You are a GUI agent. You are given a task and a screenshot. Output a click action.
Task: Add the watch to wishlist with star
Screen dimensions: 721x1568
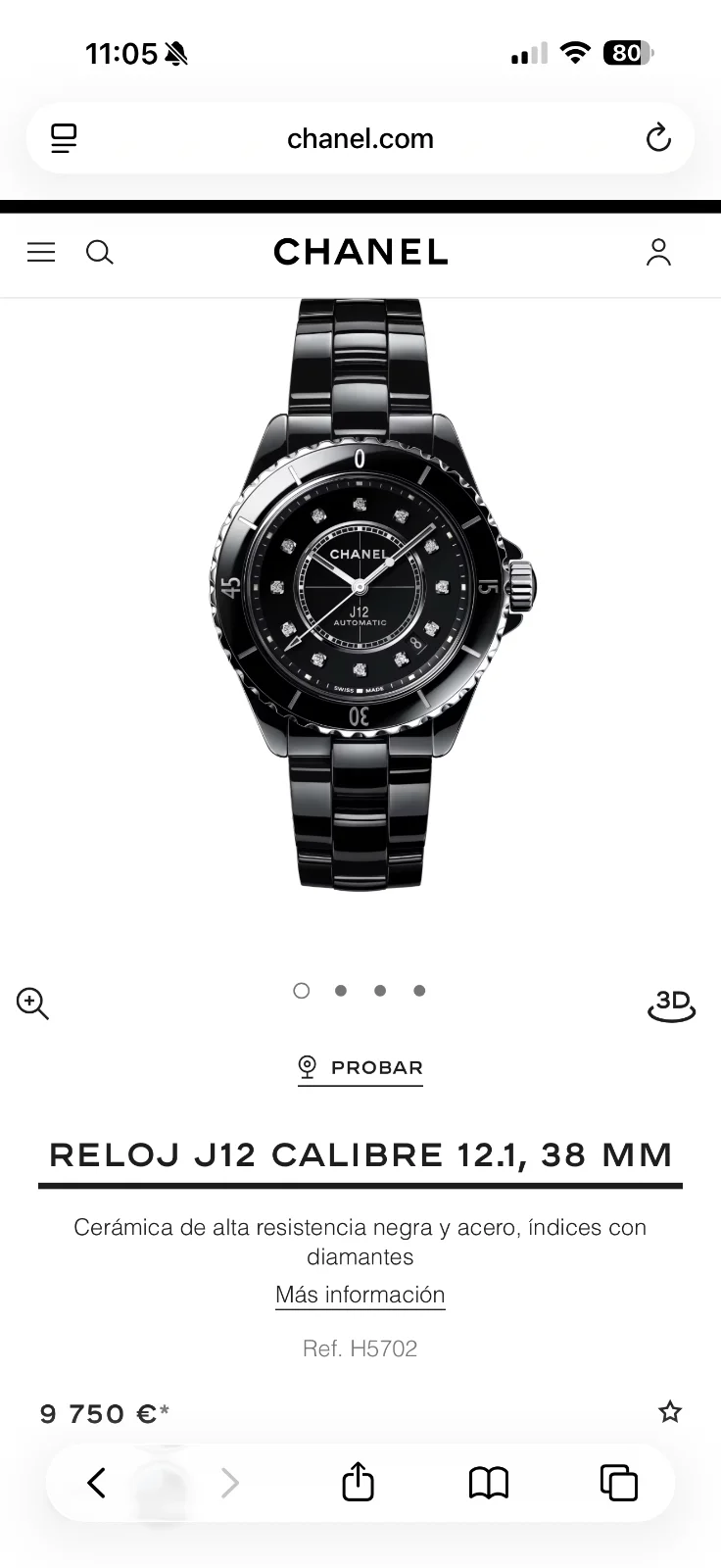(x=670, y=1412)
